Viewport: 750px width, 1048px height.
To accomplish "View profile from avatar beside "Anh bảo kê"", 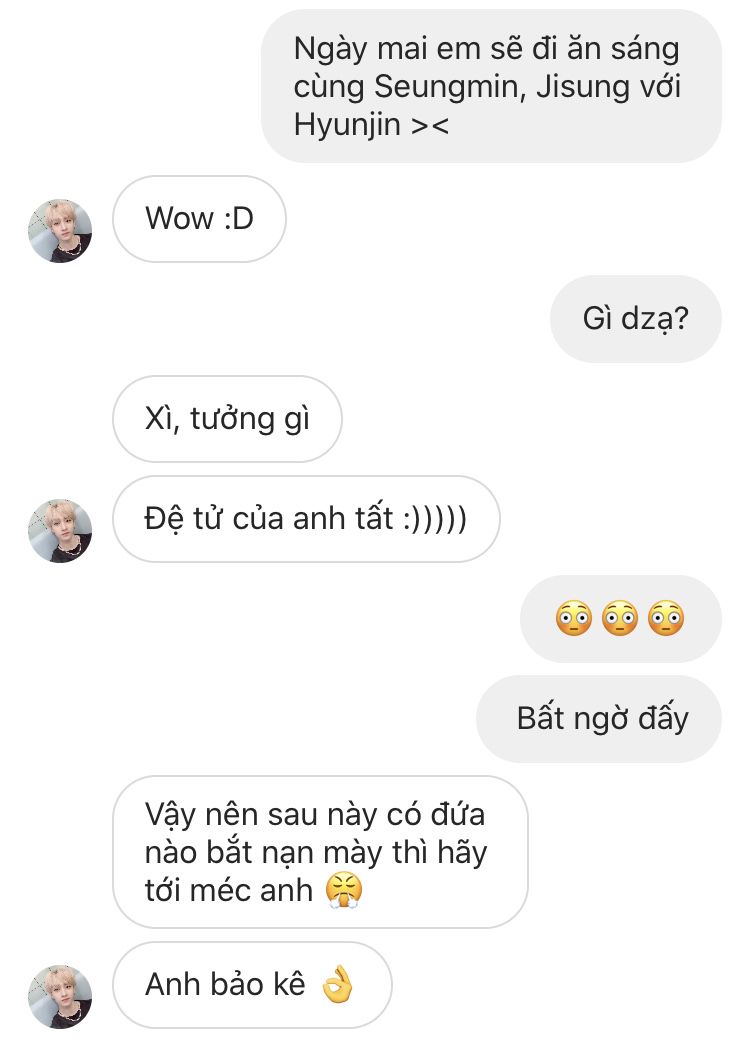I will pos(60,996).
